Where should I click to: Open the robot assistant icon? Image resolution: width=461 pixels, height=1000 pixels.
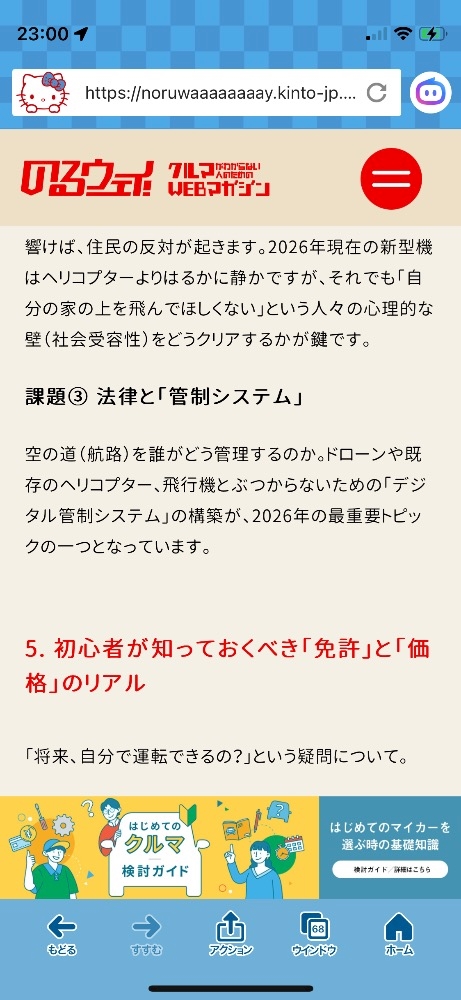click(430, 93)
